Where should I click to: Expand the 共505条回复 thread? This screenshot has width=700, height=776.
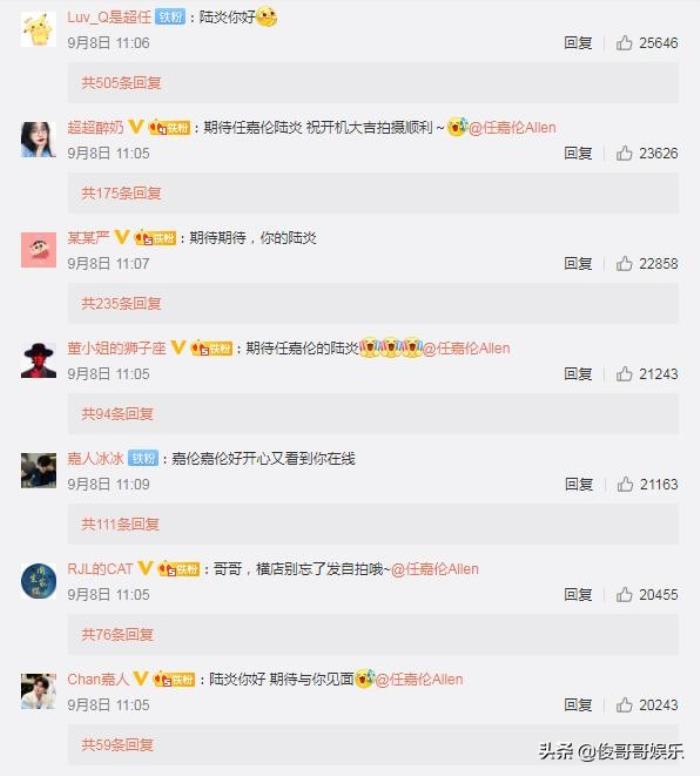[121, 83]
